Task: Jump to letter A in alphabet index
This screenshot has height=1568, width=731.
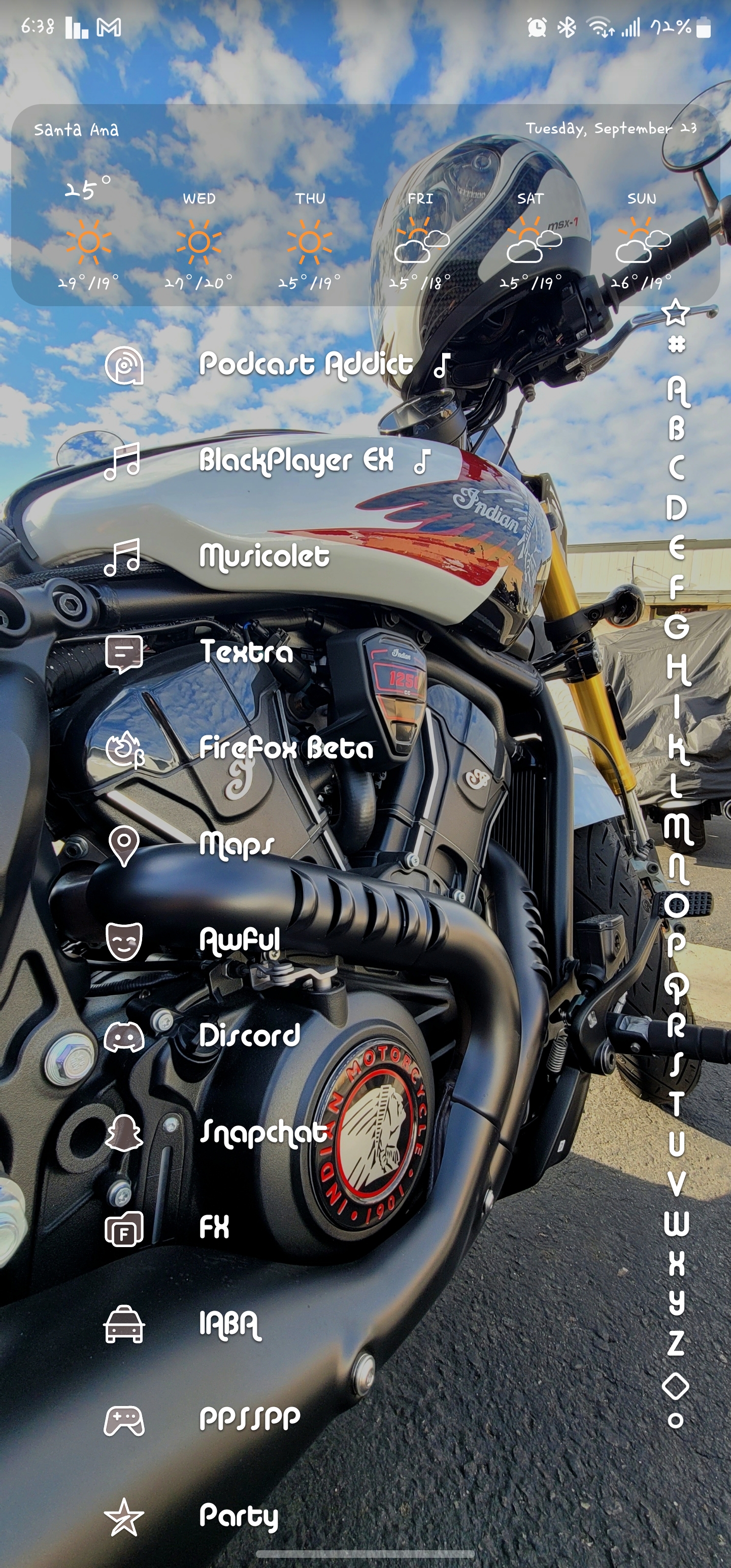Action: [x=677, y=391]
